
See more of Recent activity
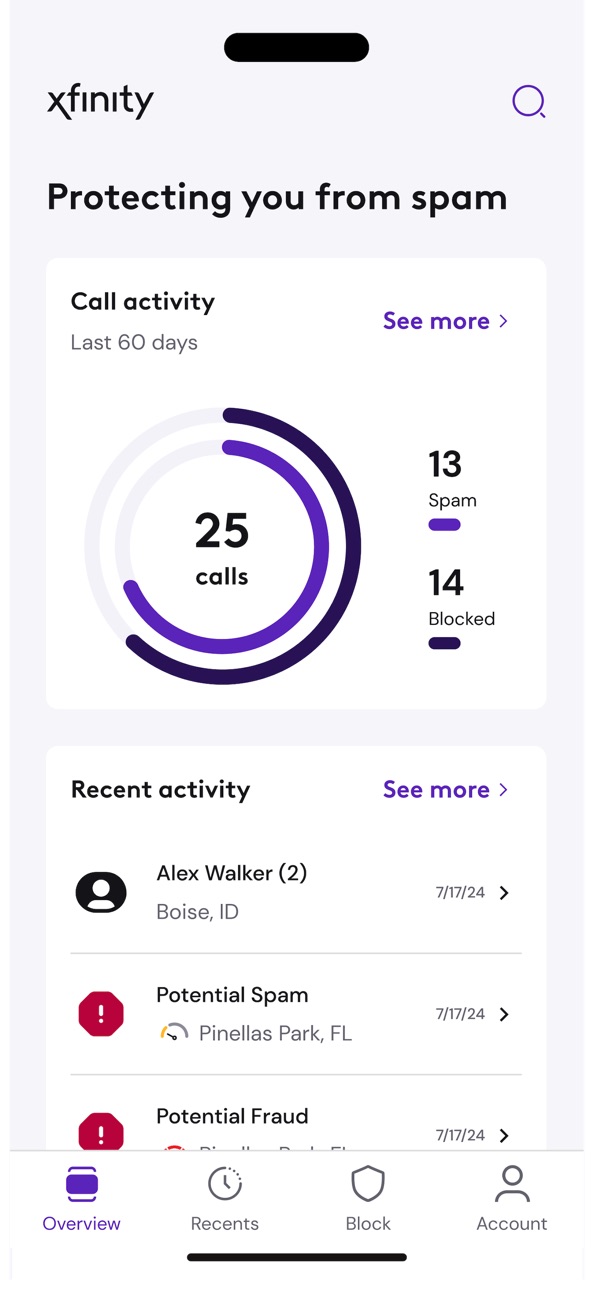point(446,790)
